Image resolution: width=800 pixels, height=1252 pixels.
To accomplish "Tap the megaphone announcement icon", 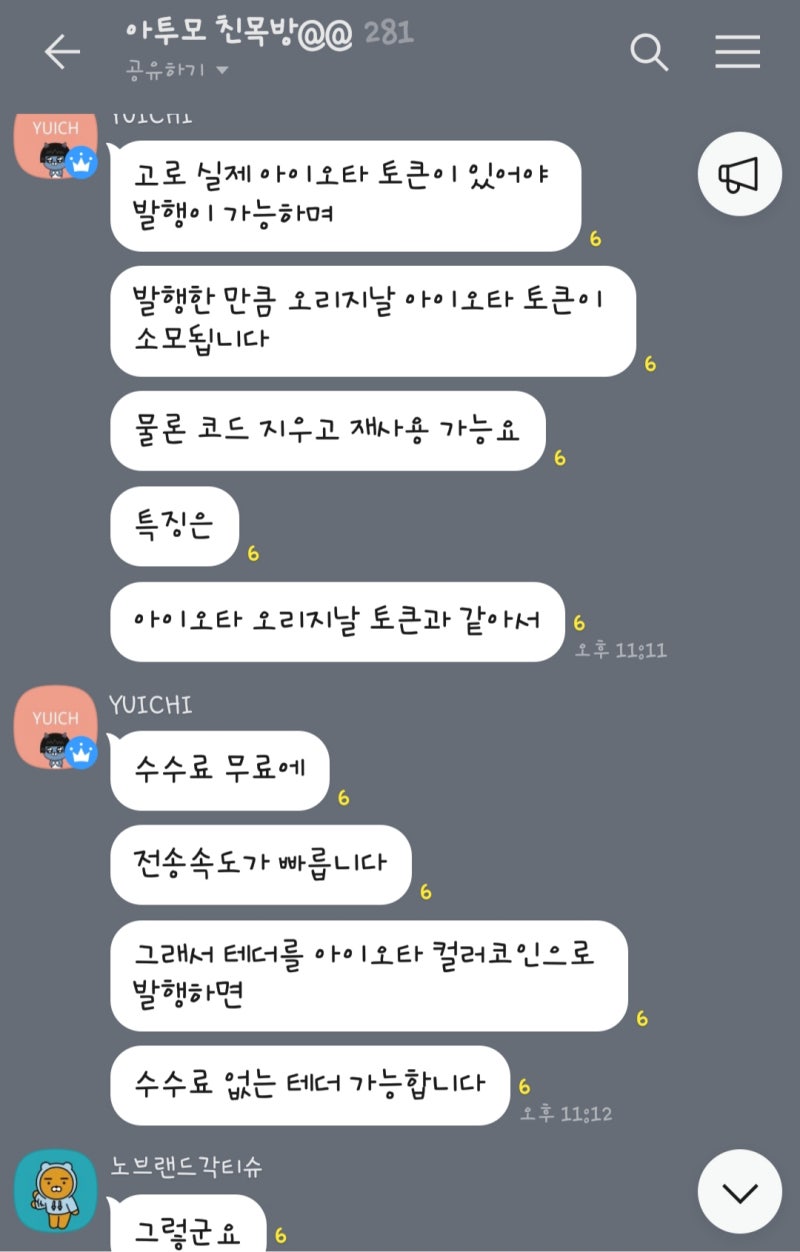I will coord(738,173).
